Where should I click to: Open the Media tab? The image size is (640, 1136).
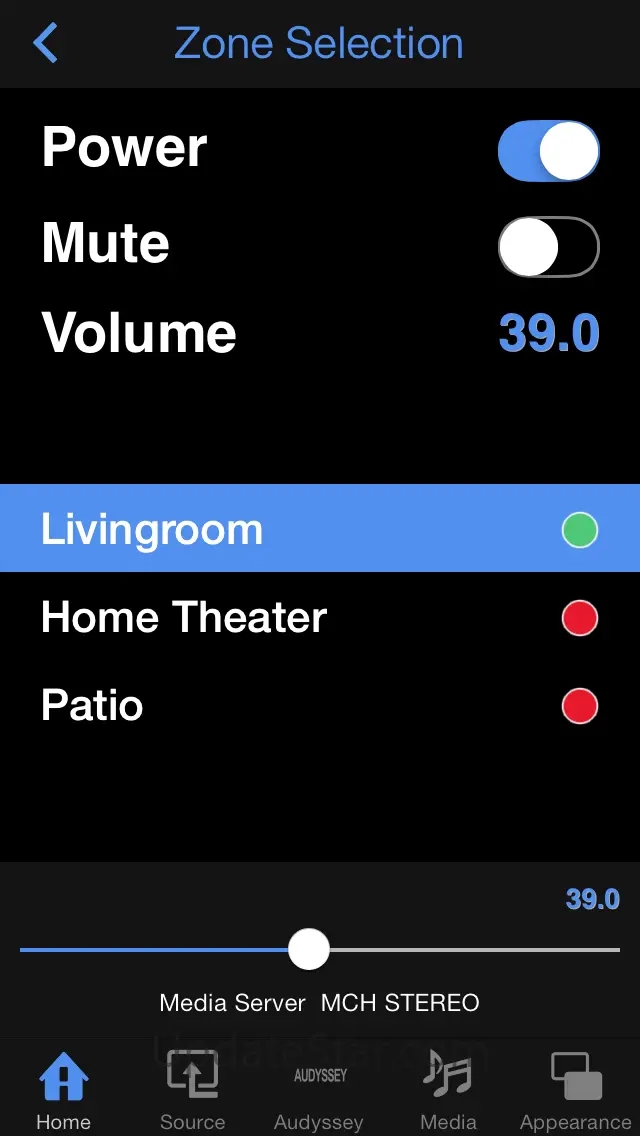tap(448, 1092)
